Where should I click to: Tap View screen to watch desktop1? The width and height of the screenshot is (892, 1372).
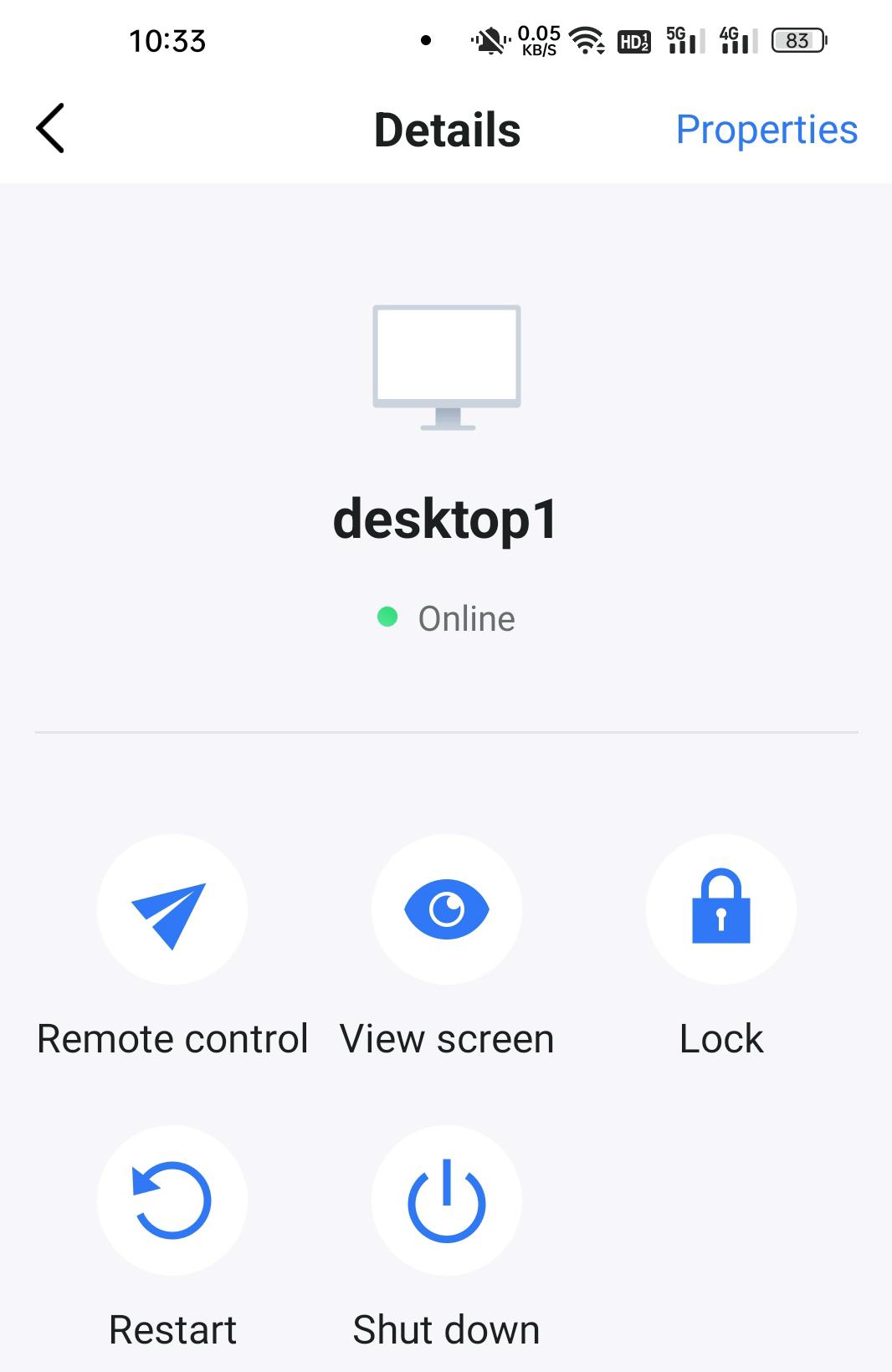[446, 909]
